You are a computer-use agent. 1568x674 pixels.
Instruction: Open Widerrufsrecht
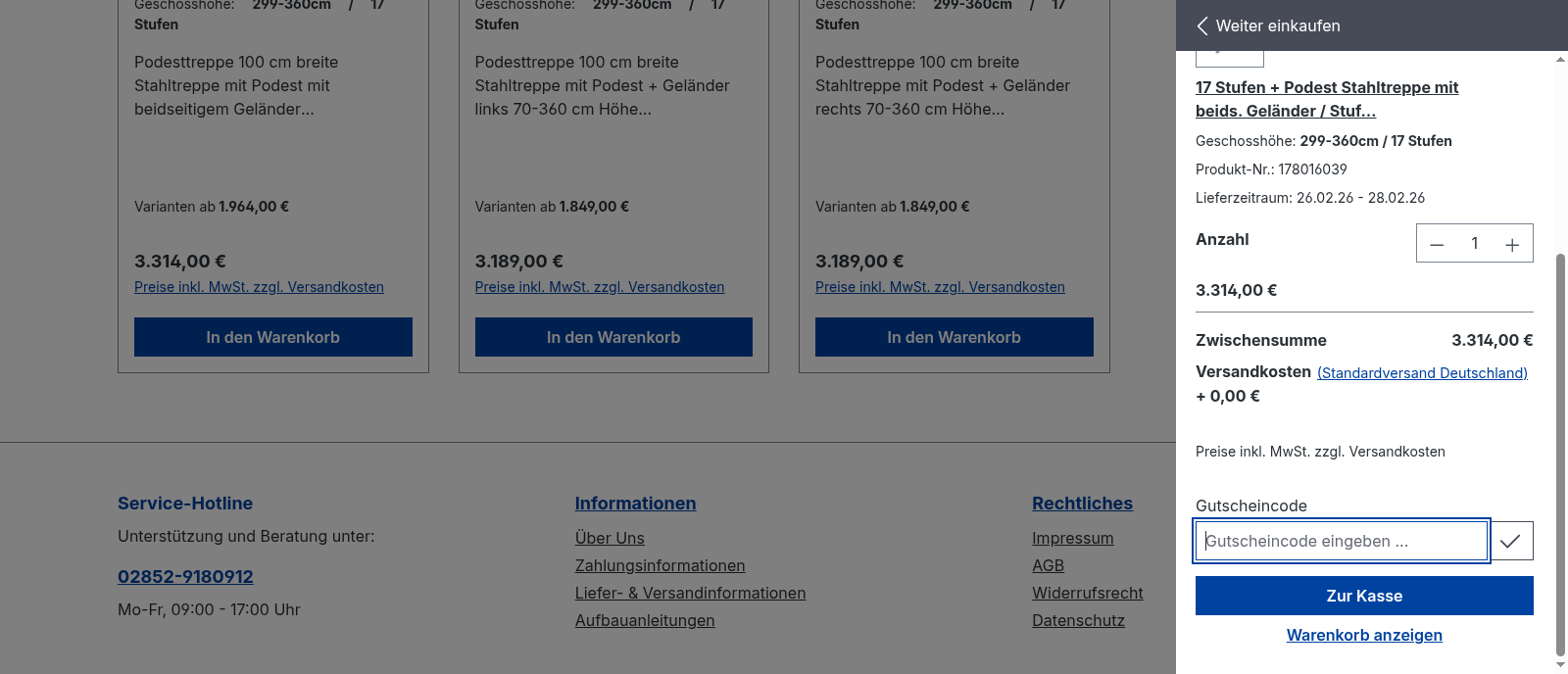pyautogui.click(x=1087, y=593)
